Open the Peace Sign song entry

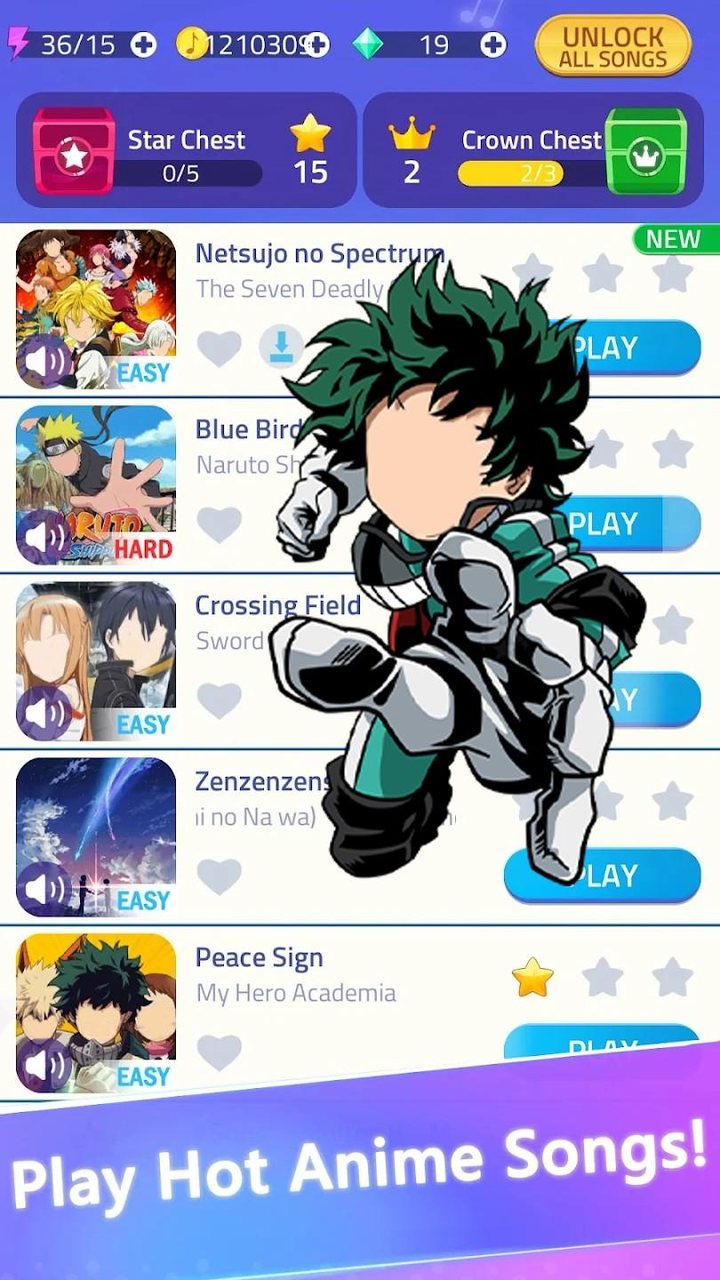pos(258,957)
